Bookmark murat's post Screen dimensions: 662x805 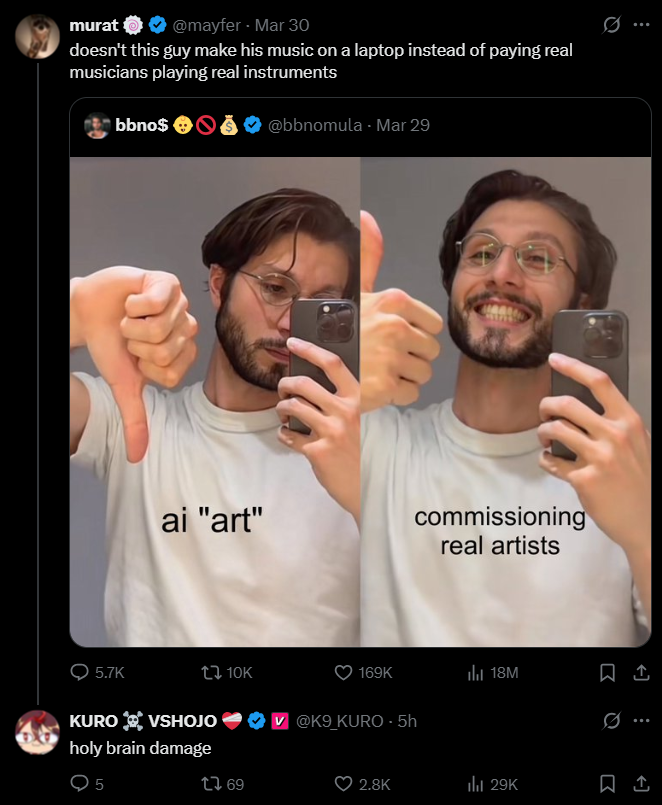(x=607, y=673)
